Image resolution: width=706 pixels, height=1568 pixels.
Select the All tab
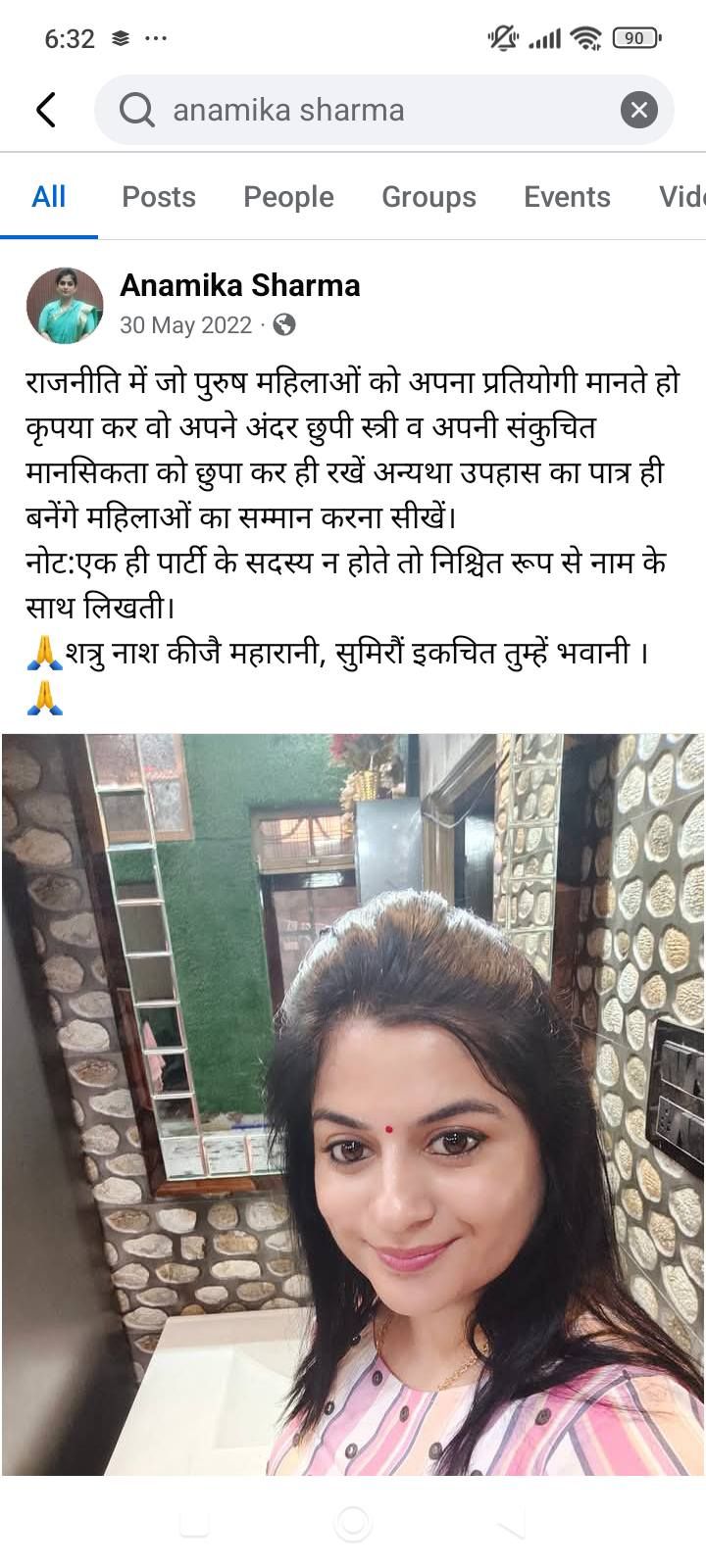pyautogui.click(x=49, y=197)
